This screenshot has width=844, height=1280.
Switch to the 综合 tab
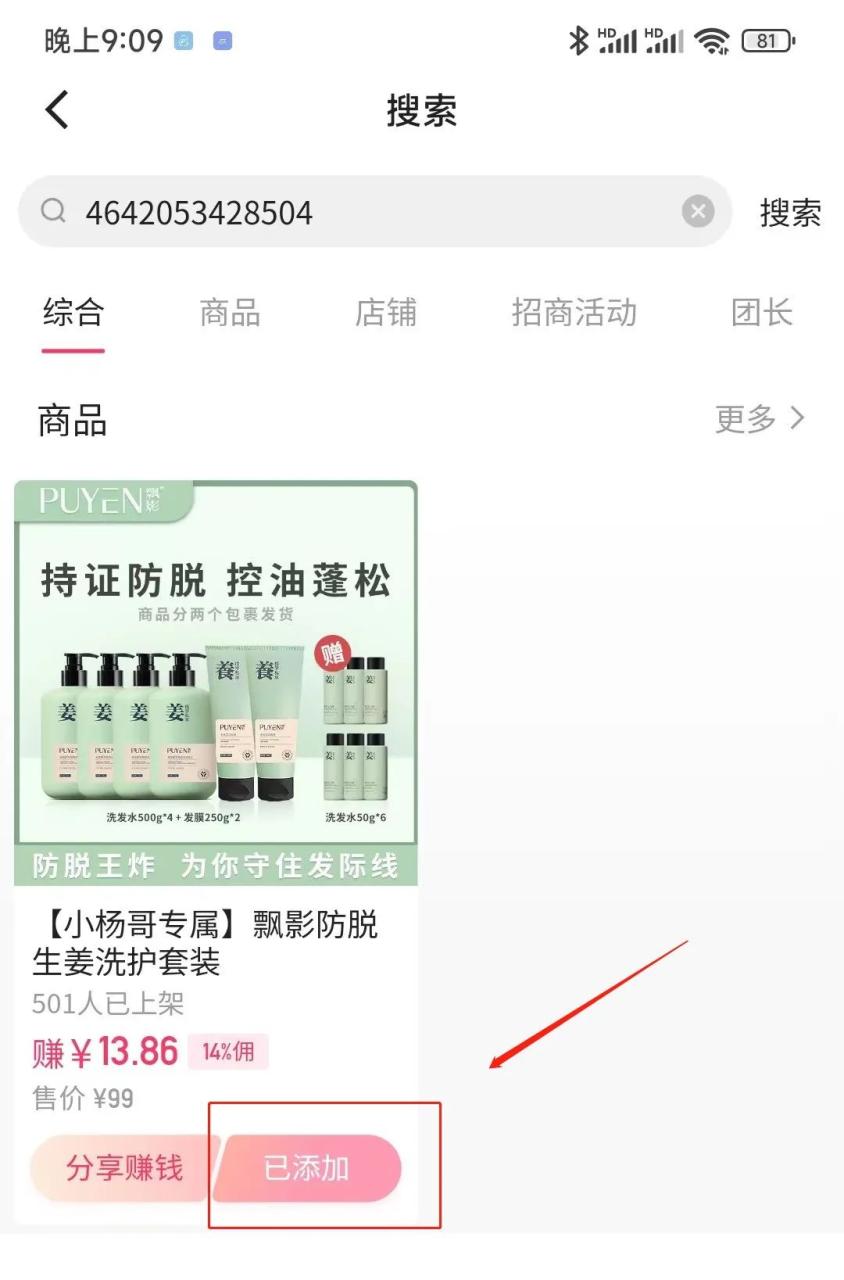click(x=73, y=313)
